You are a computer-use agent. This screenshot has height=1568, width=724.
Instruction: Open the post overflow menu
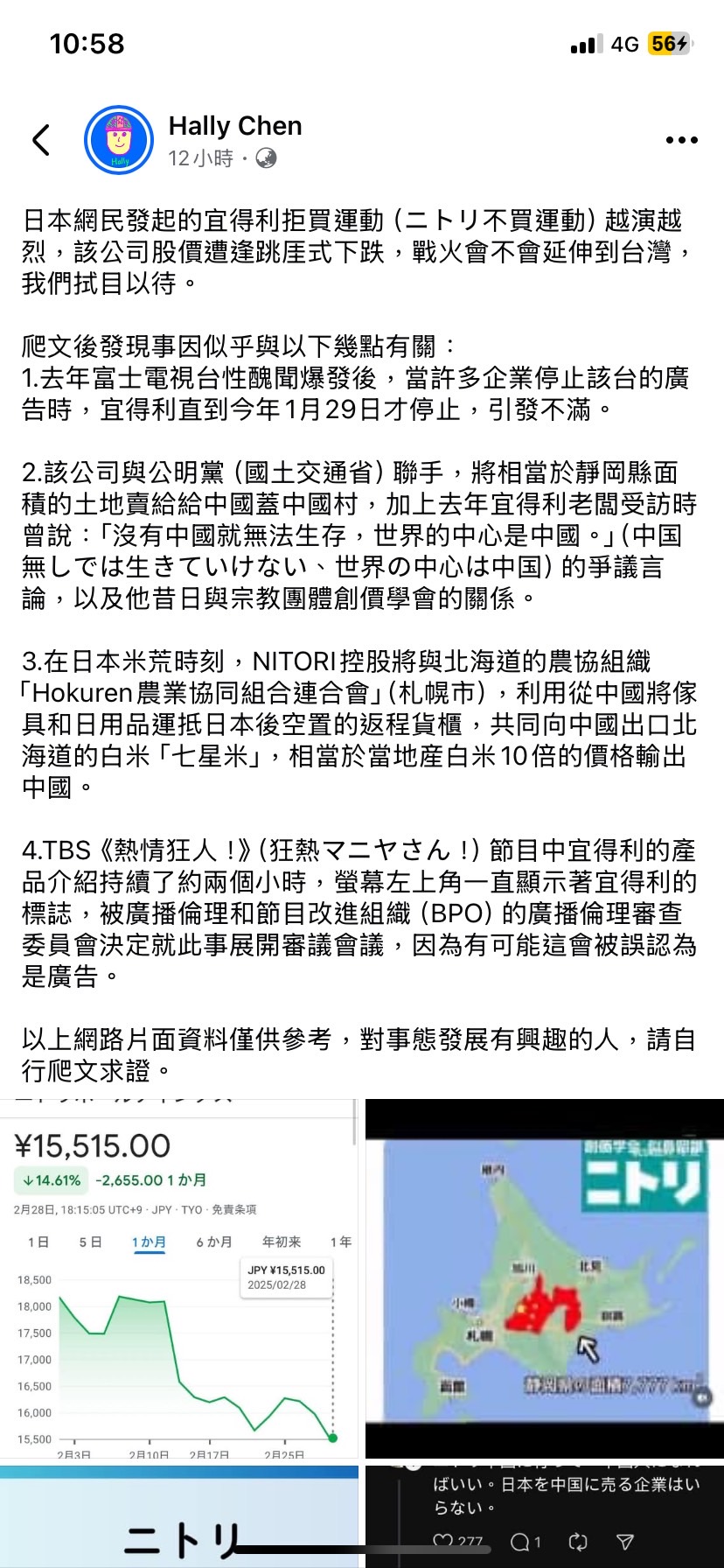[681, 140]
